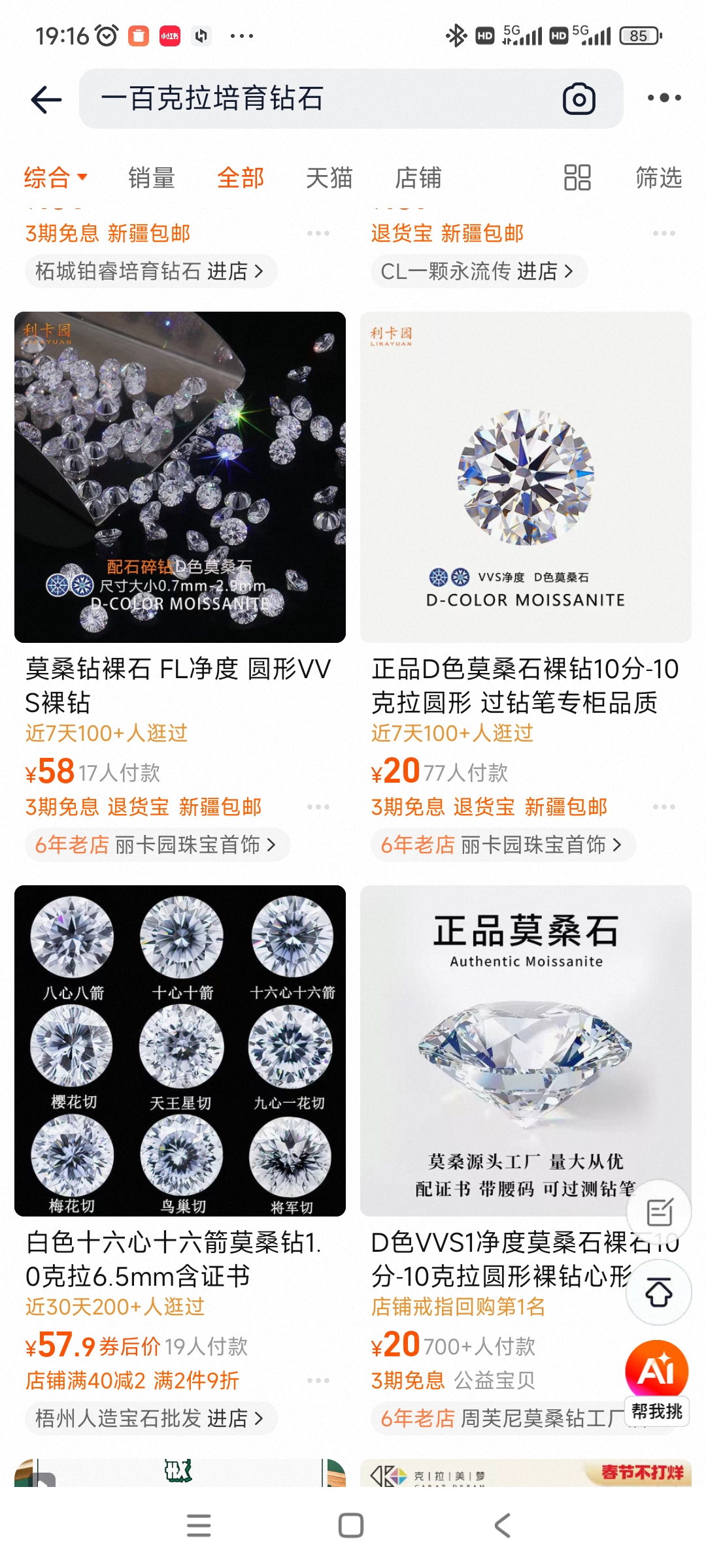Open the AI 帮我挑 assistant
The height and width of the screenshot is (1568, 706).
tap(656, 1379)
